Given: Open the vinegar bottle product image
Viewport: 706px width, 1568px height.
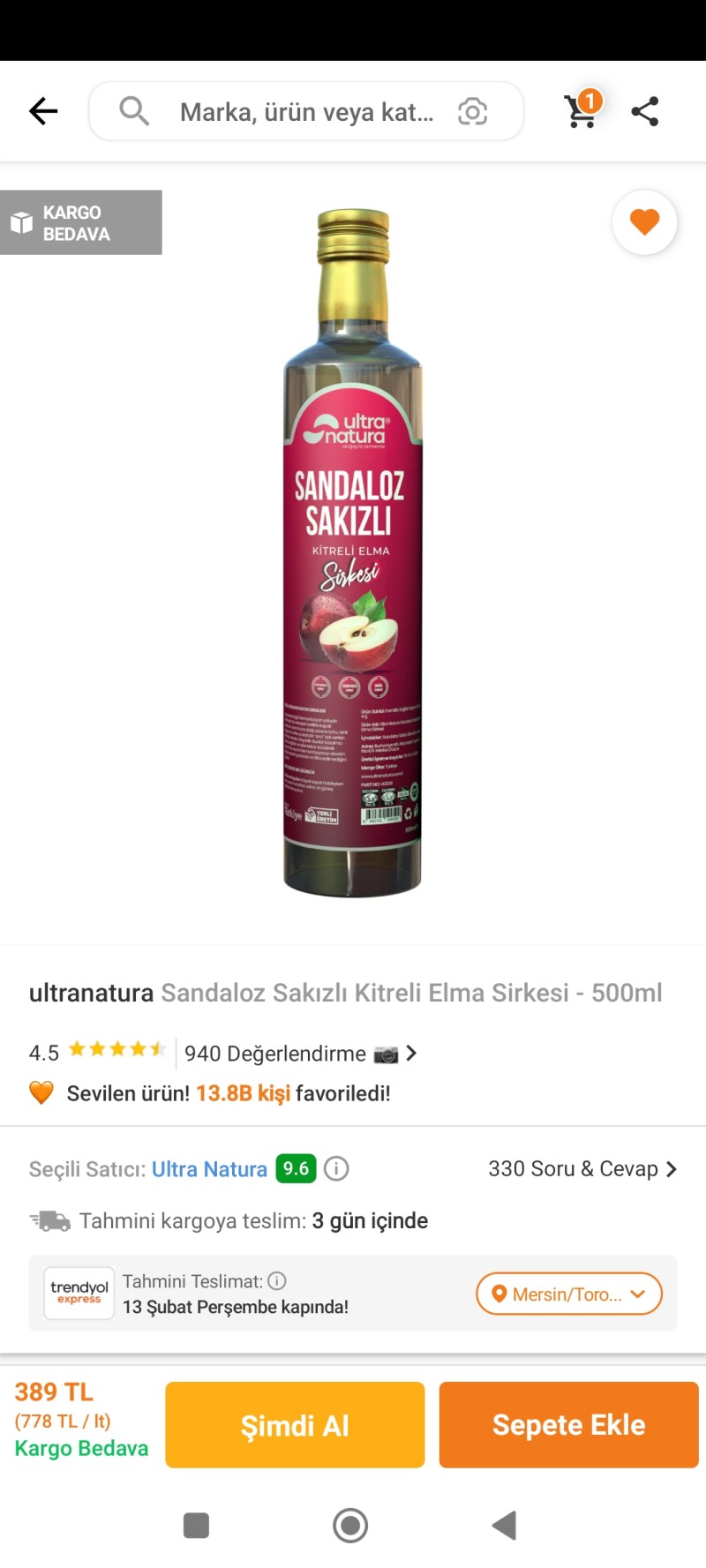Looking at the screenshot, I should click(352, 553).
